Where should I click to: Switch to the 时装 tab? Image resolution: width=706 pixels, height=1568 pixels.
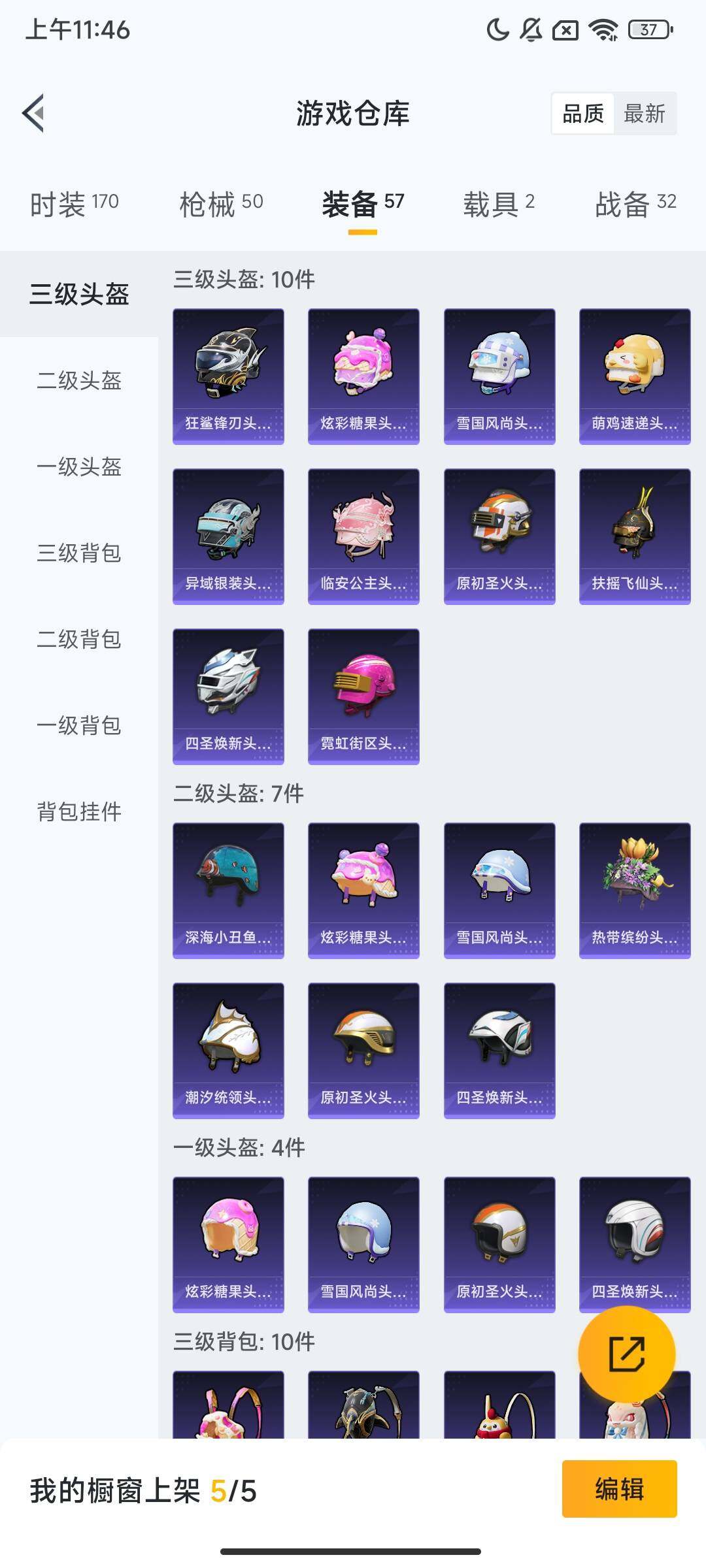pos(75,204)
